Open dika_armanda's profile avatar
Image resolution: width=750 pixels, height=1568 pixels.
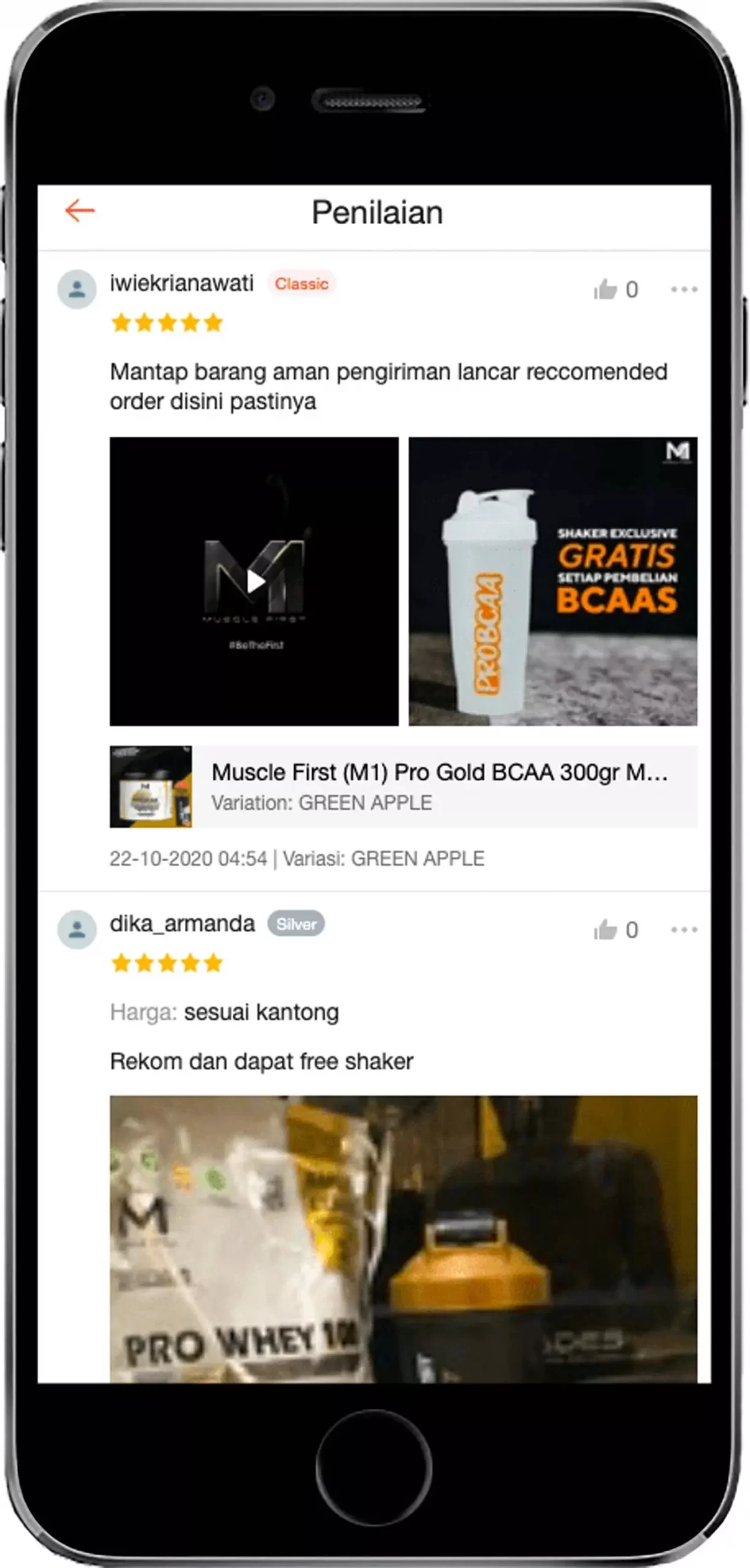(77, 929)
